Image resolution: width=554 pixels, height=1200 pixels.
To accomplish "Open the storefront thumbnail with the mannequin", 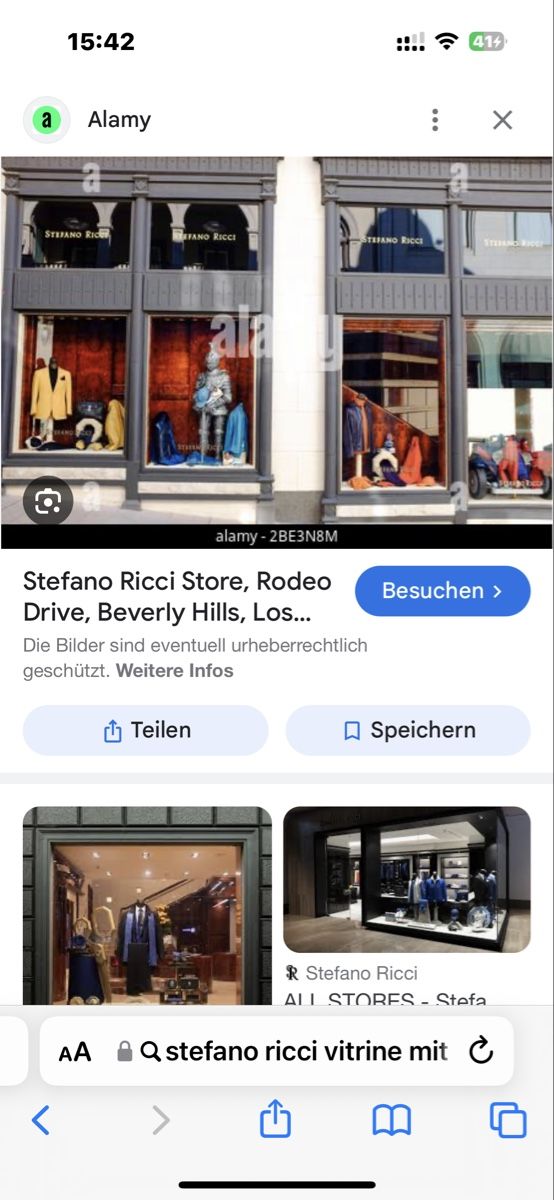I will pos(147,905).
